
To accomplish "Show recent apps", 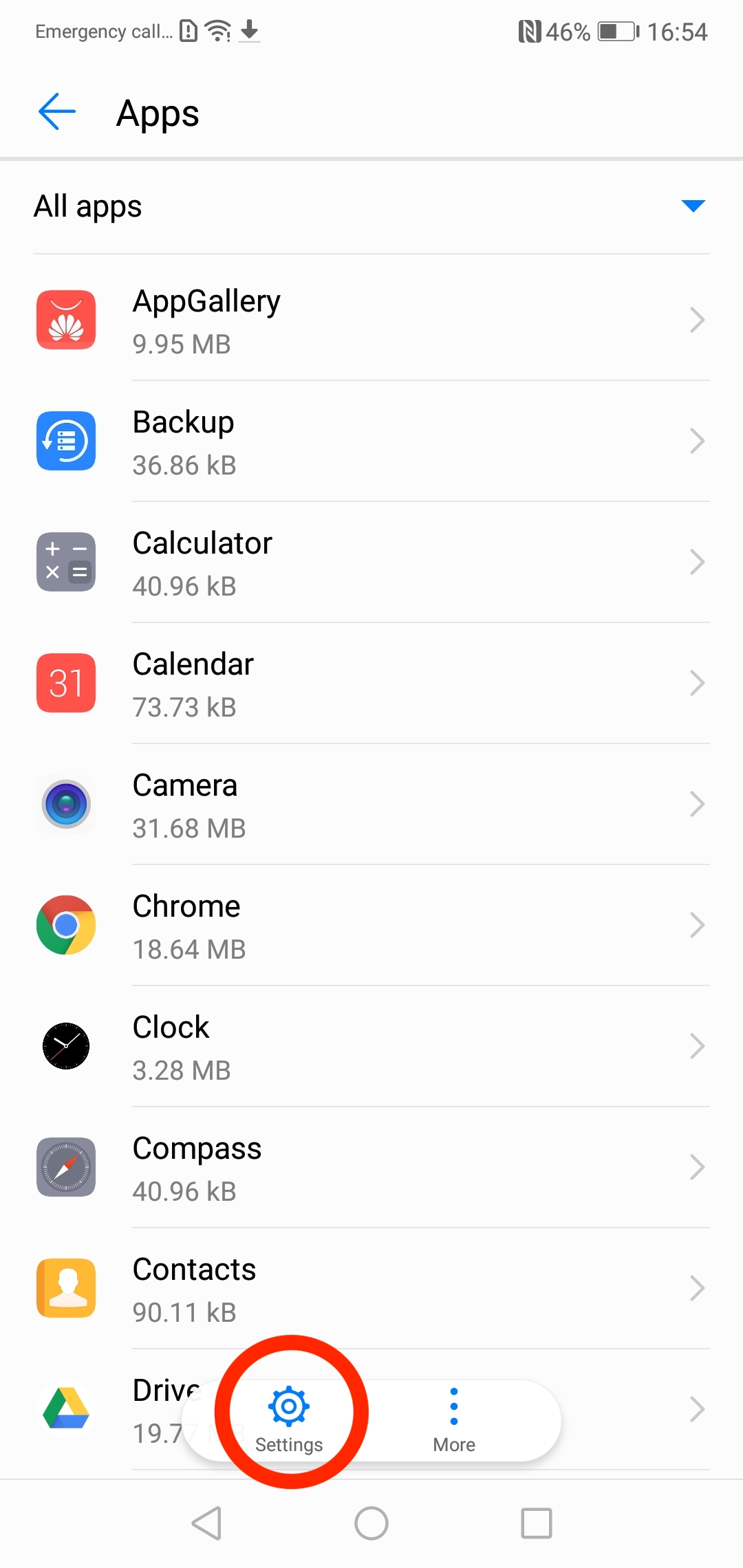I will [x=537, y=1523].
